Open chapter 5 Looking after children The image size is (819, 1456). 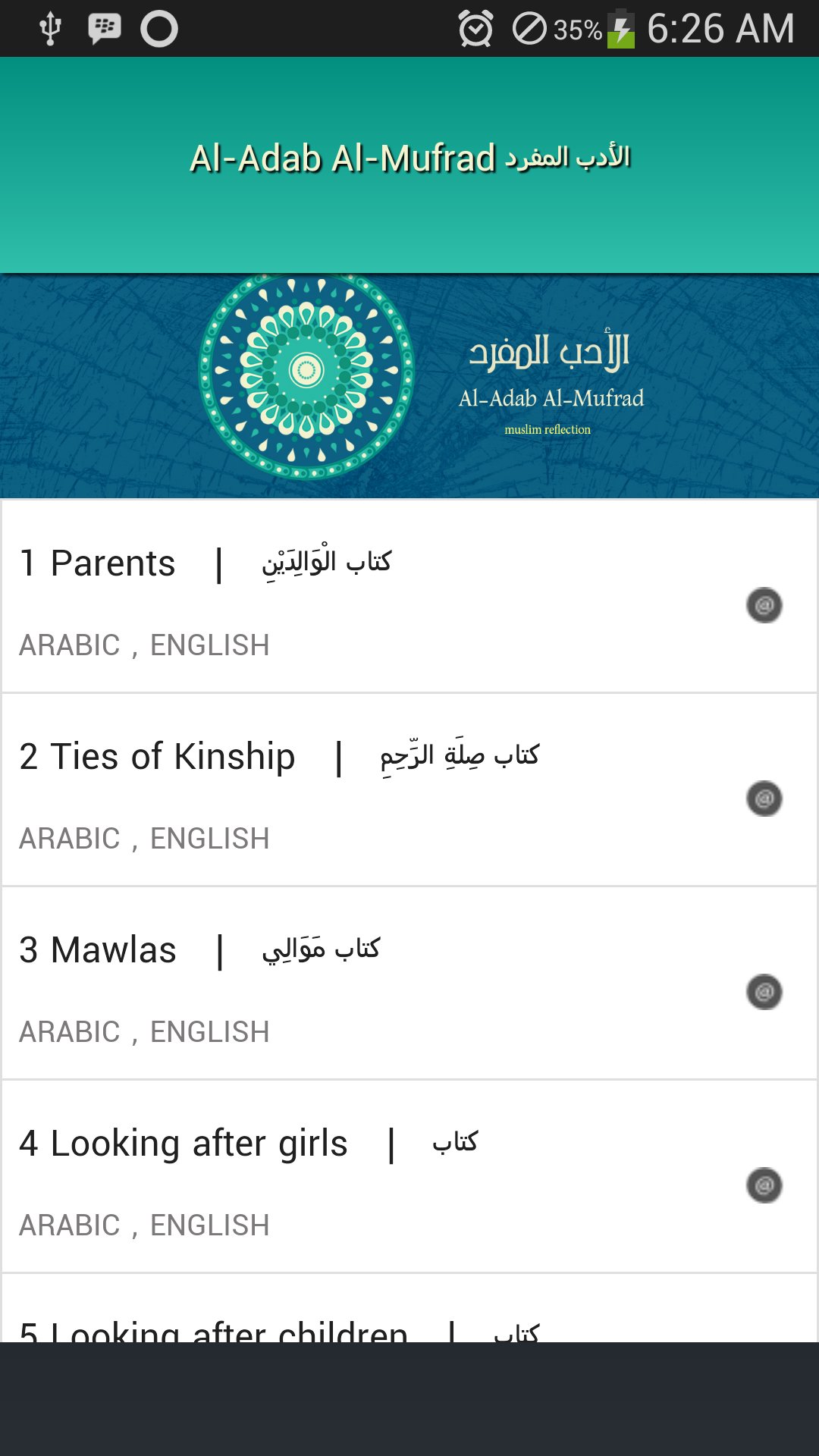(x=303, y=1323)
